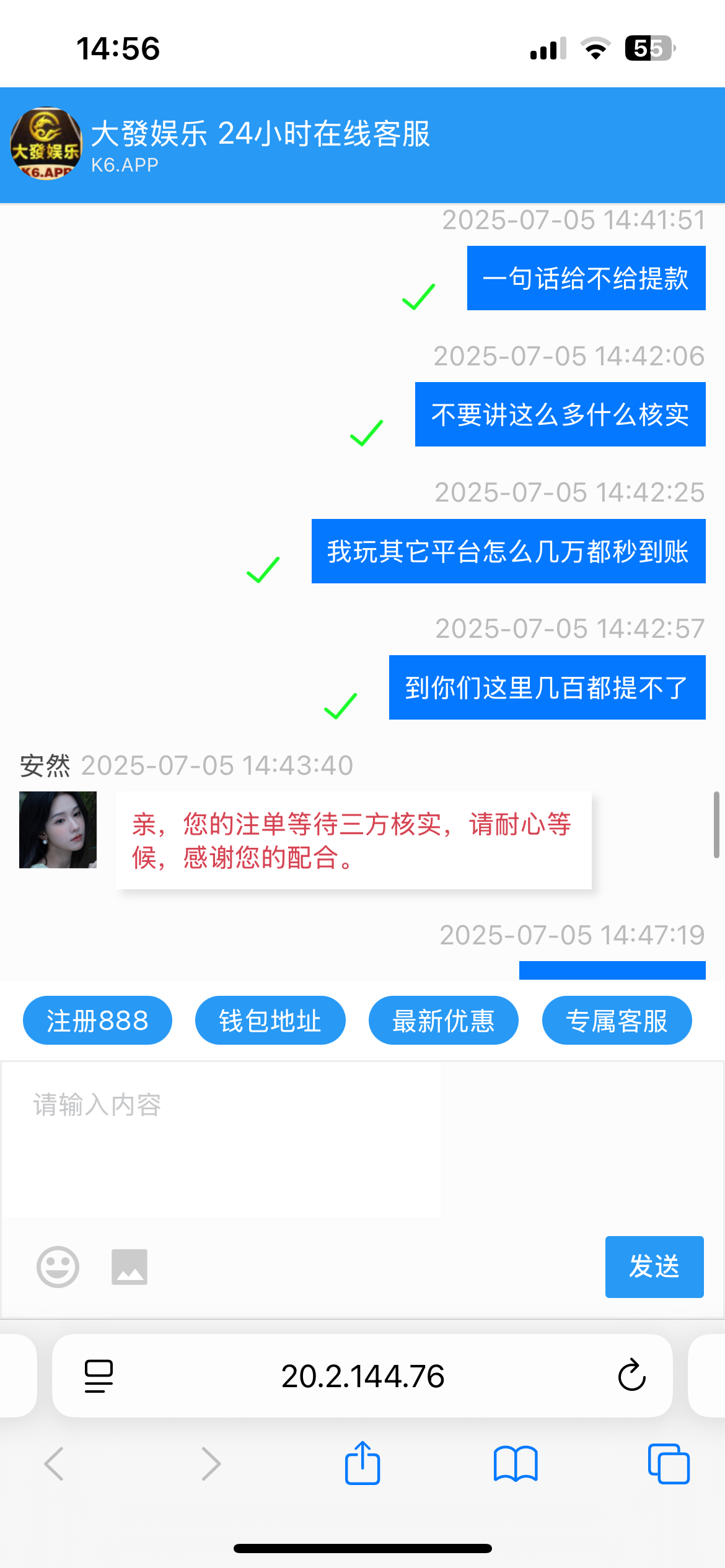Image resolution: width=725 pixels, height=1568 pixels.
Task: Tap the address bar showing 20.2.144.76
Action: [x=362, y=1375]
